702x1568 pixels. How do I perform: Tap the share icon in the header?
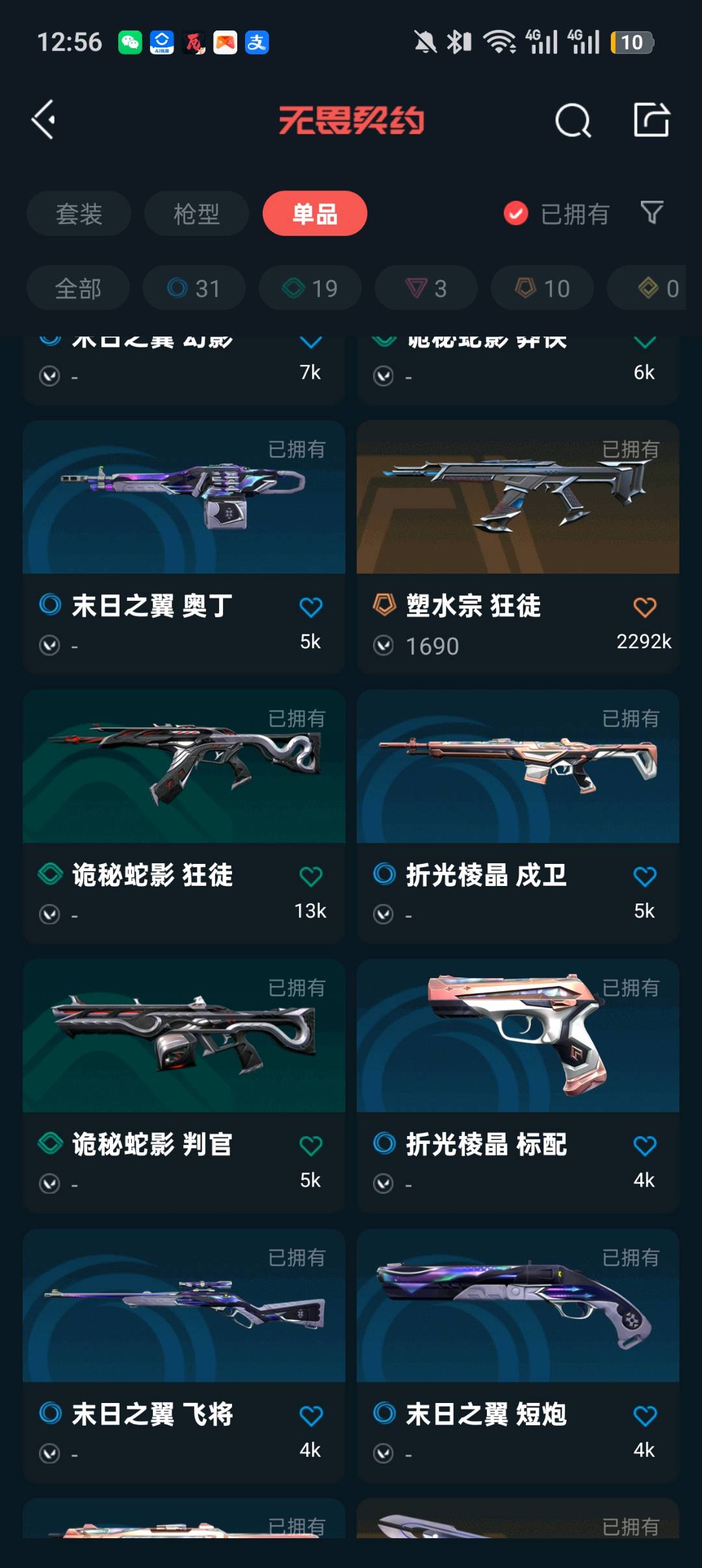[651, 120]
